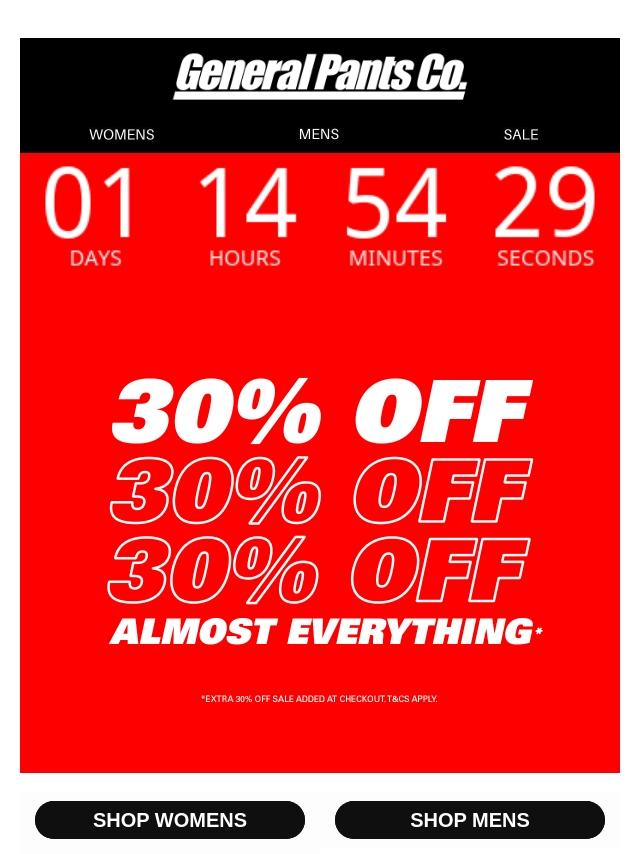Open the WOMENS category link

121,134
